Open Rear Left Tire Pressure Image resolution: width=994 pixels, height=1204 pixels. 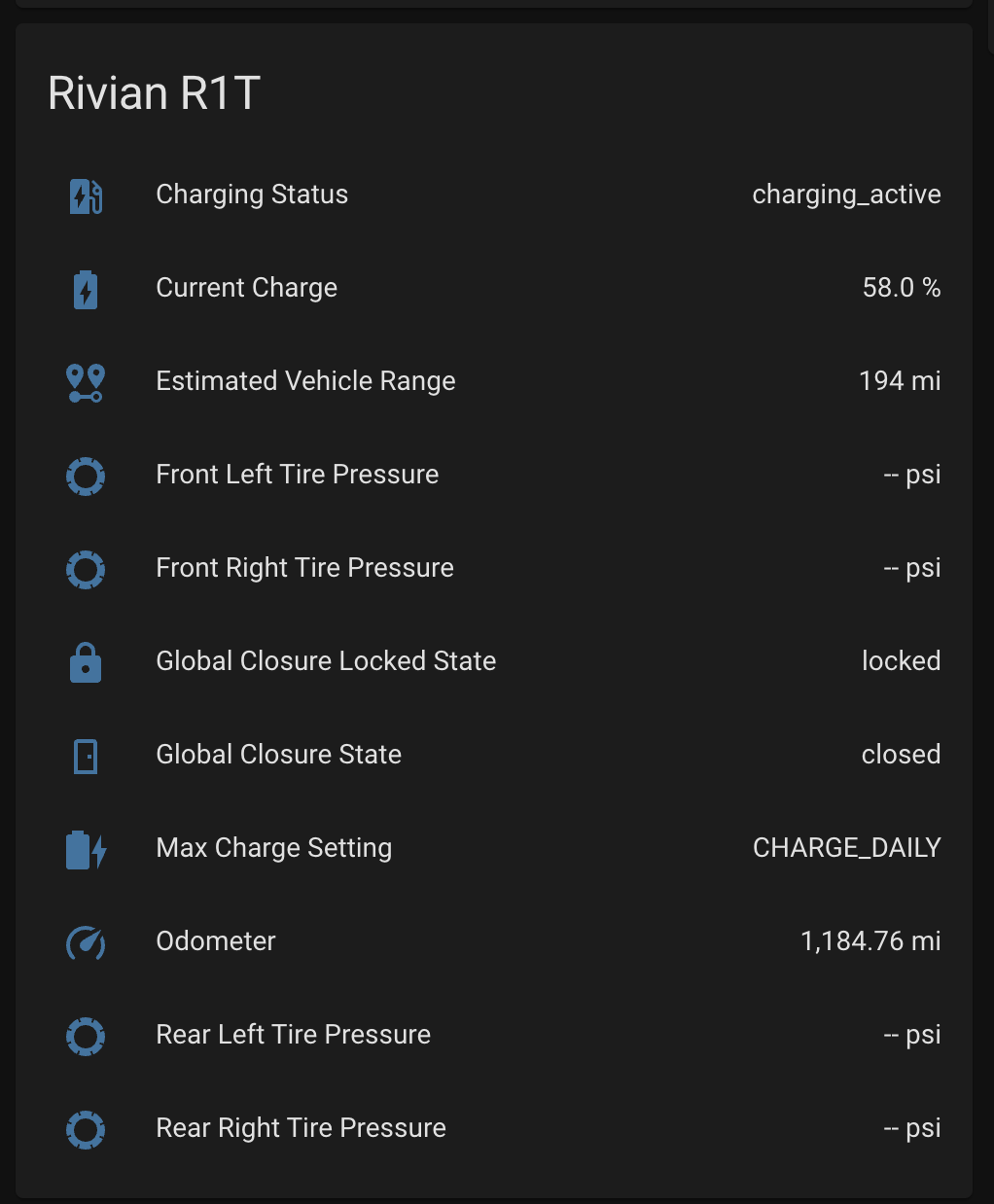494,1035
